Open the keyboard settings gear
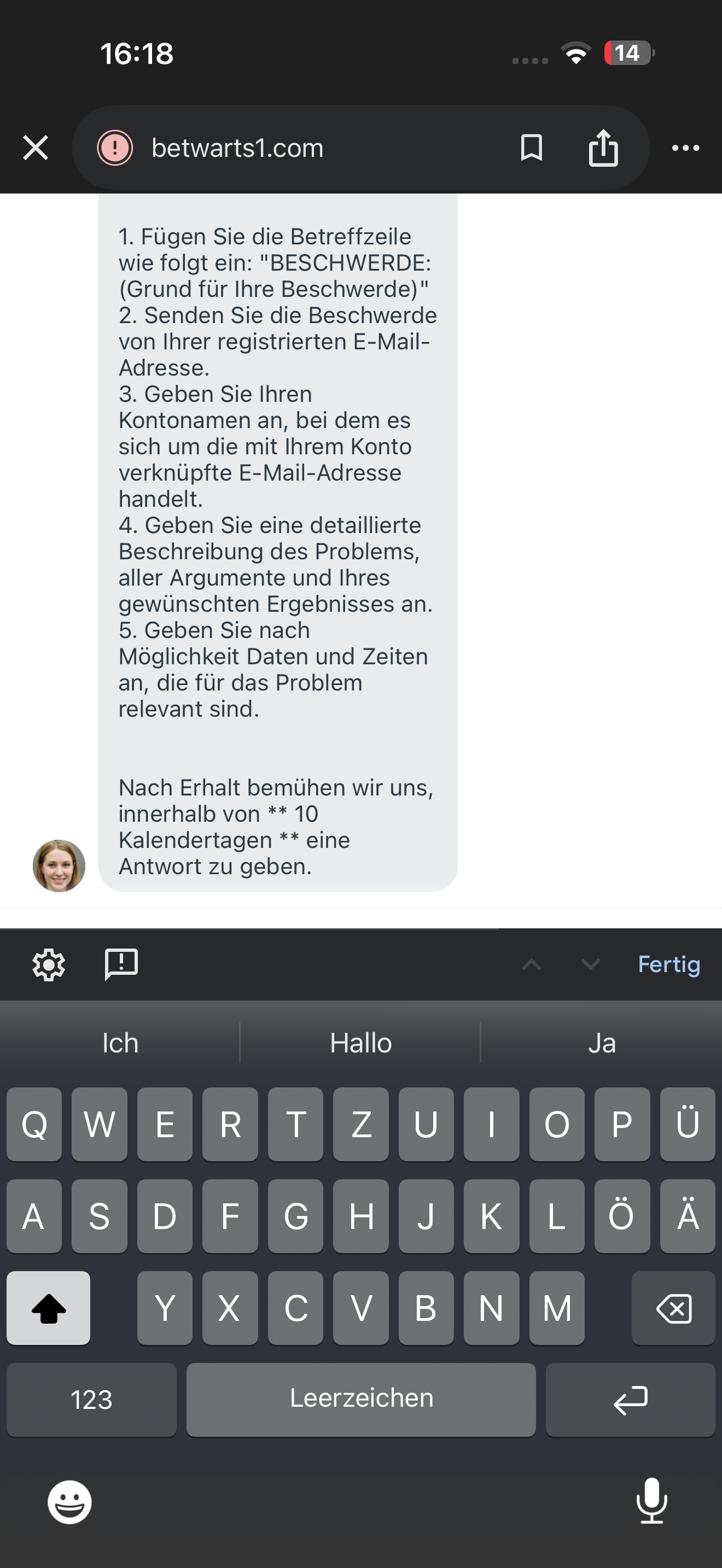The width and height of the screenshot is (722, 1568). 49,965
